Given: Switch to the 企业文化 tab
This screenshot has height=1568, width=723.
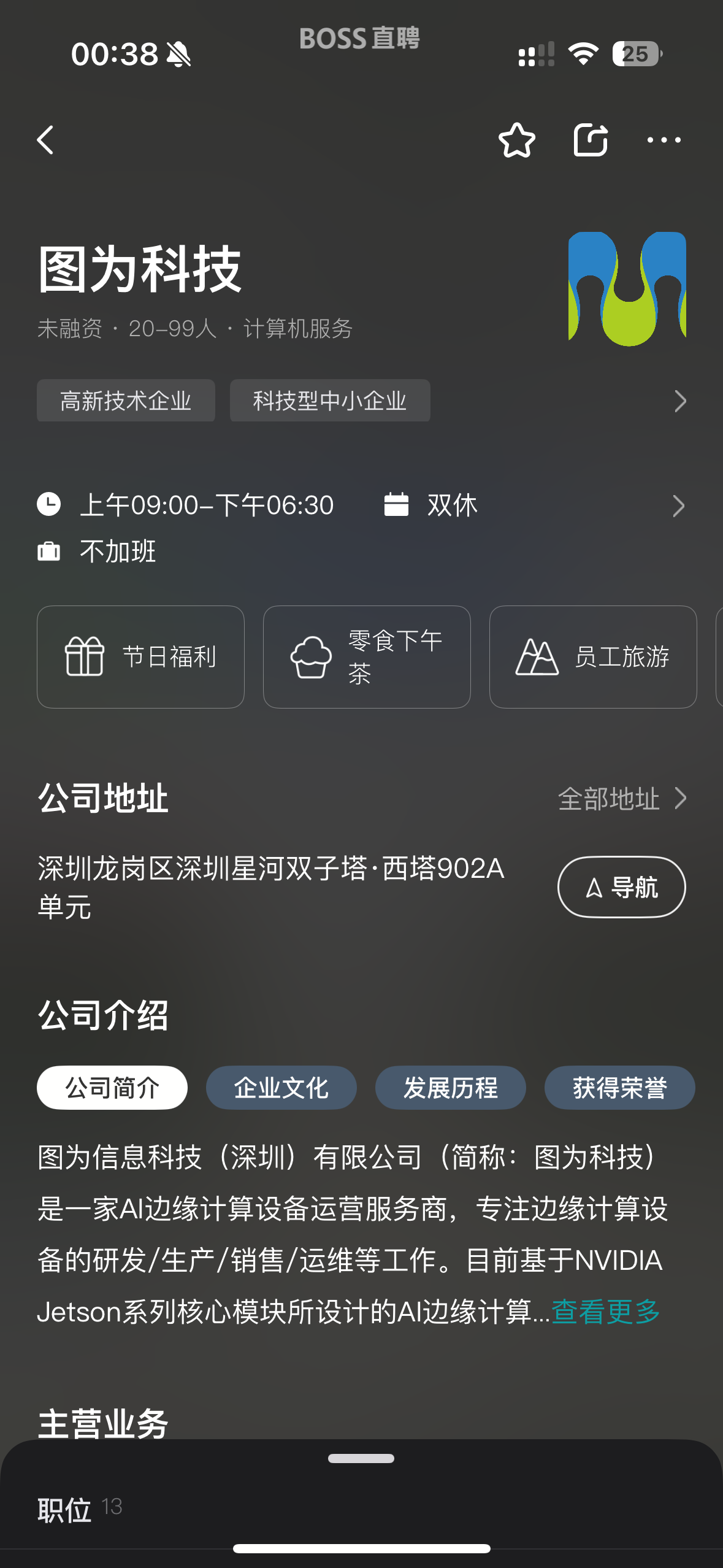Looking at the screenshot, I should coord(281,1088).
